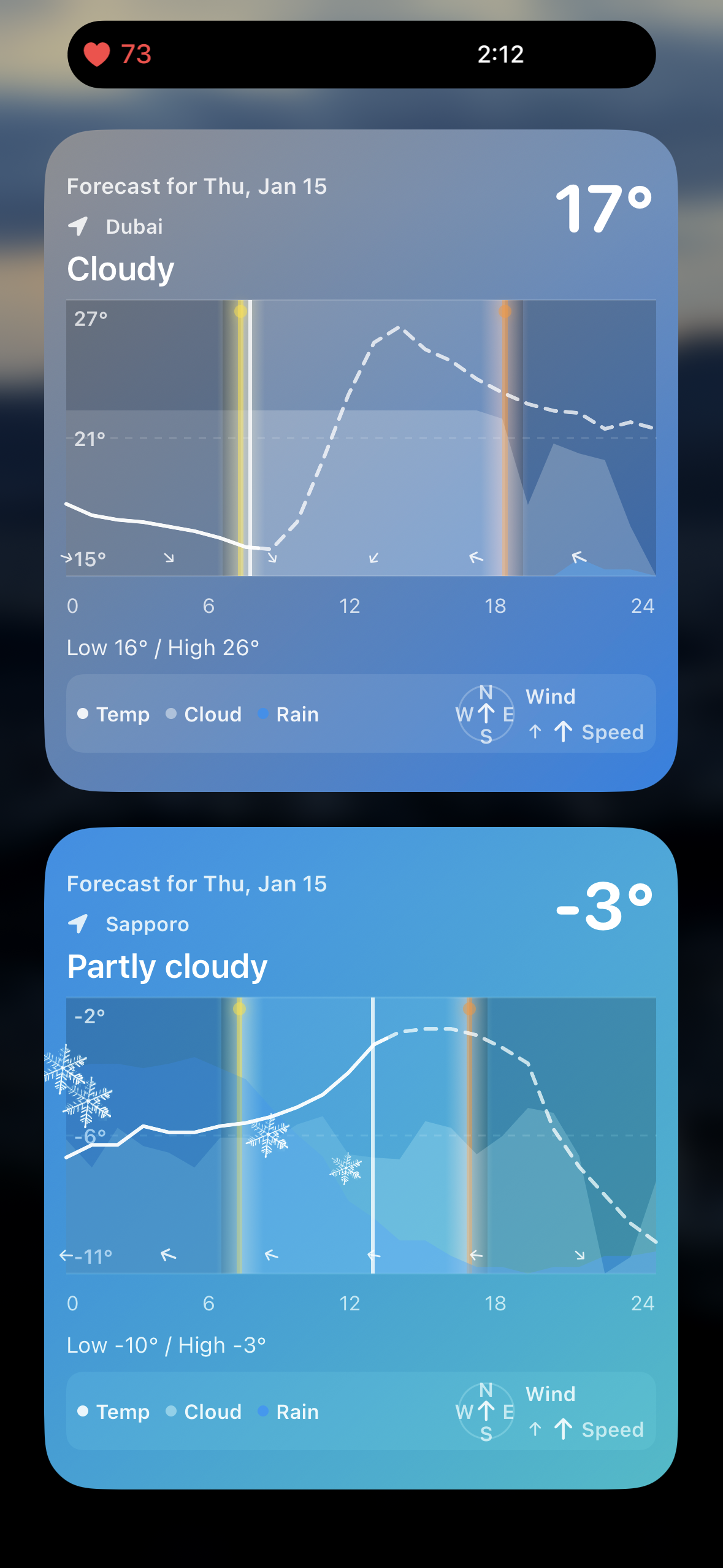Toggle the Temp legend on the Dubai card
This screenshot has width=723, height=1568.
[114, 713]
